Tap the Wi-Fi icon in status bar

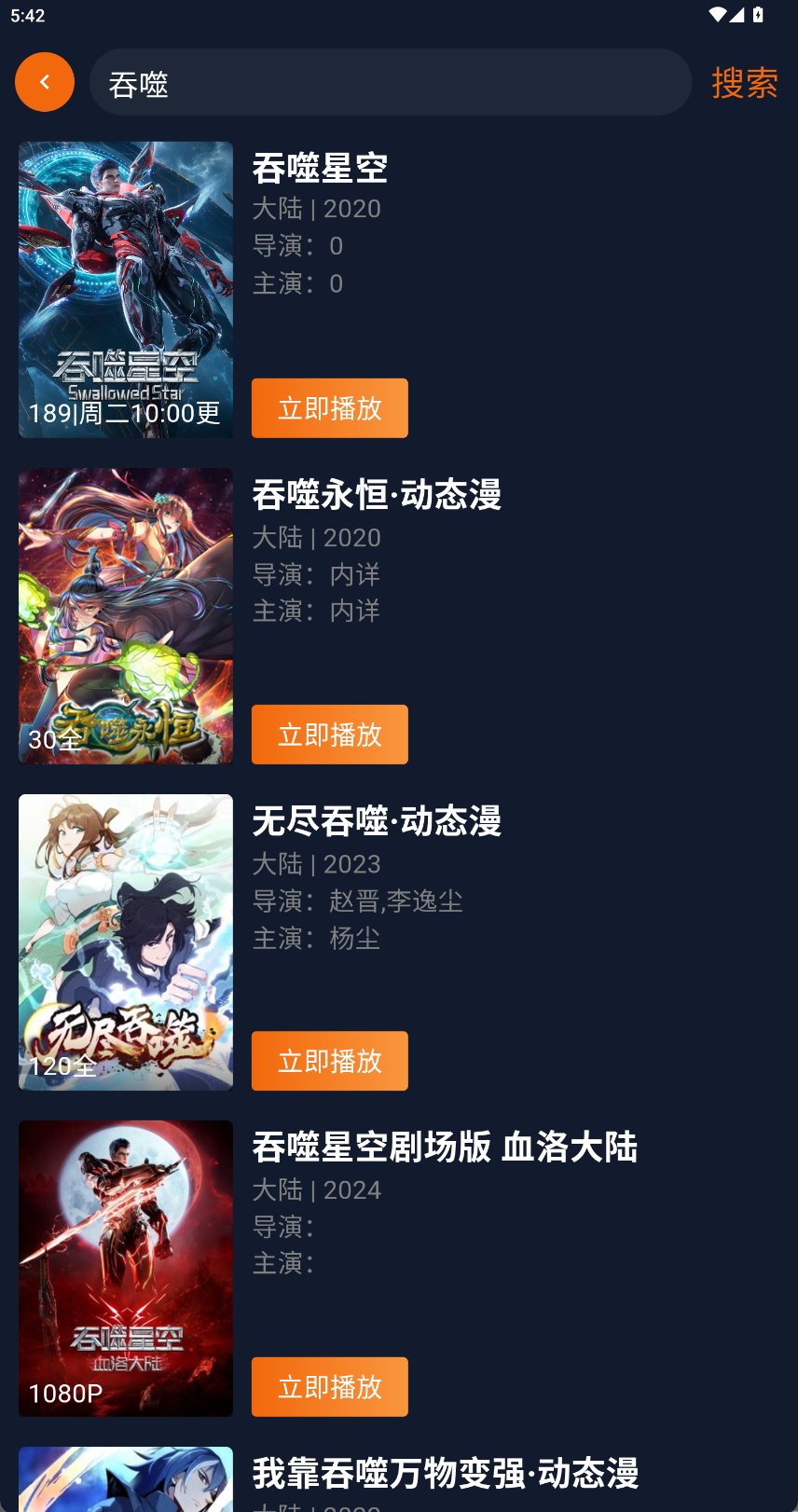[717, 15]
